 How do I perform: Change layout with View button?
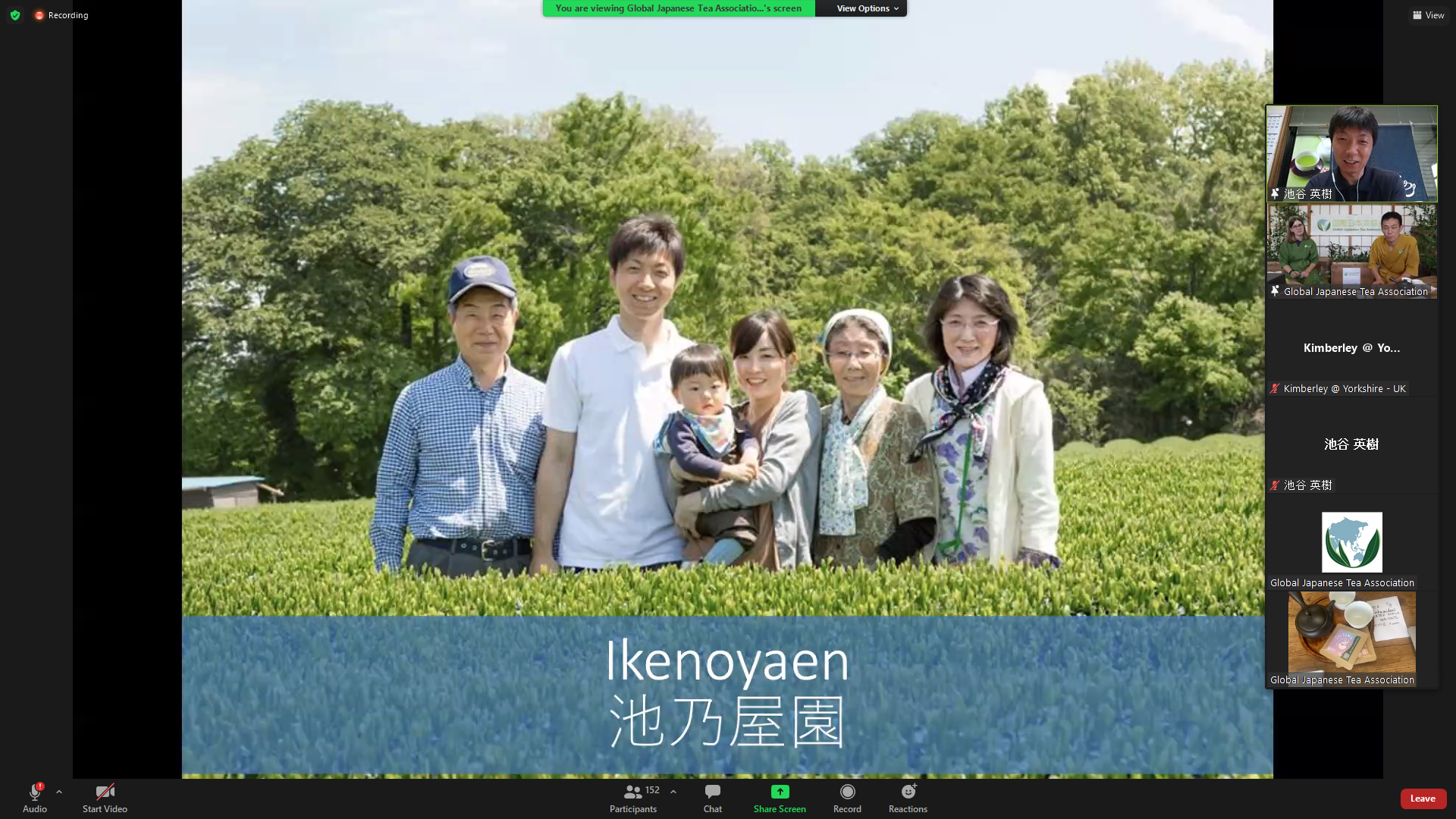click(x=1429, y=15)
